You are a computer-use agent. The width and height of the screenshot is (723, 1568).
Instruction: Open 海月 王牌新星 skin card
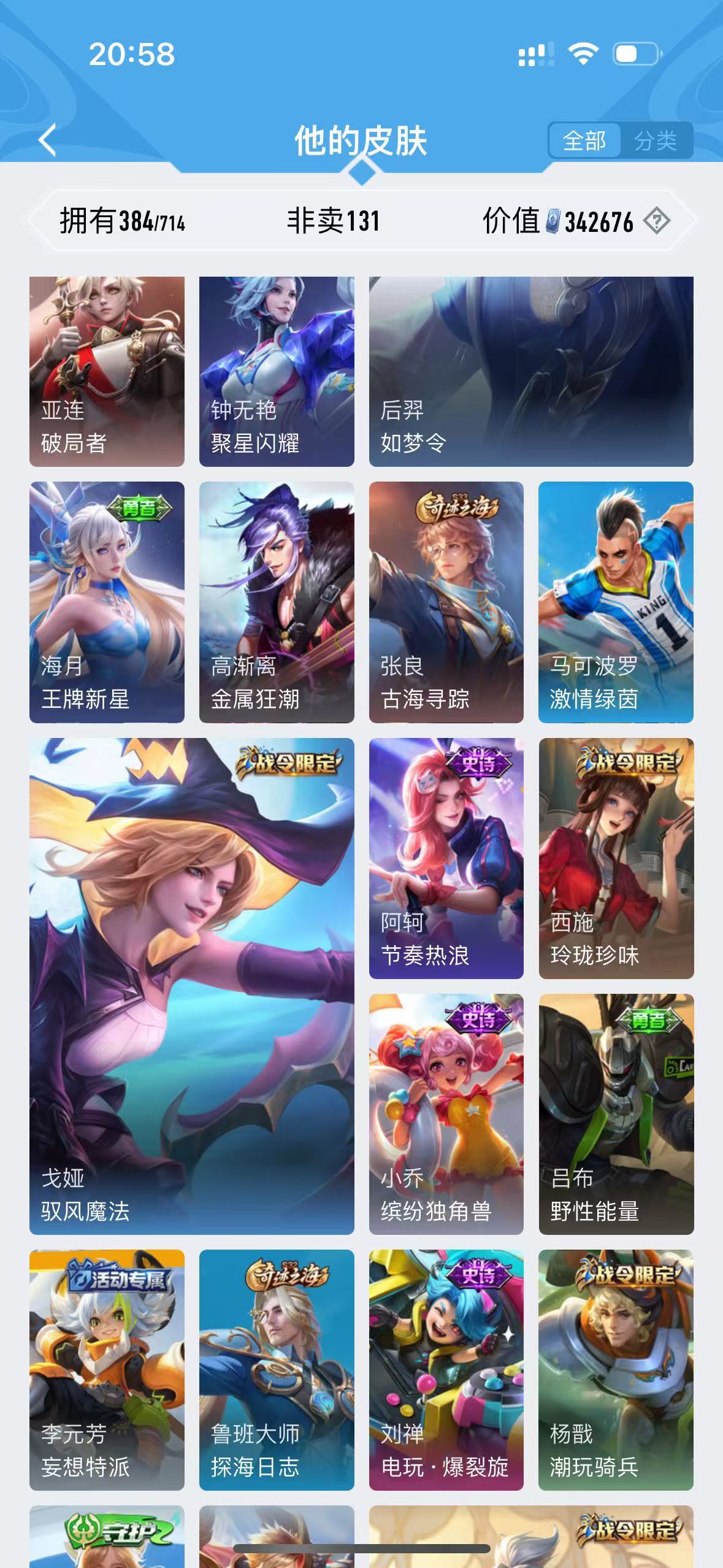[107, 602]
